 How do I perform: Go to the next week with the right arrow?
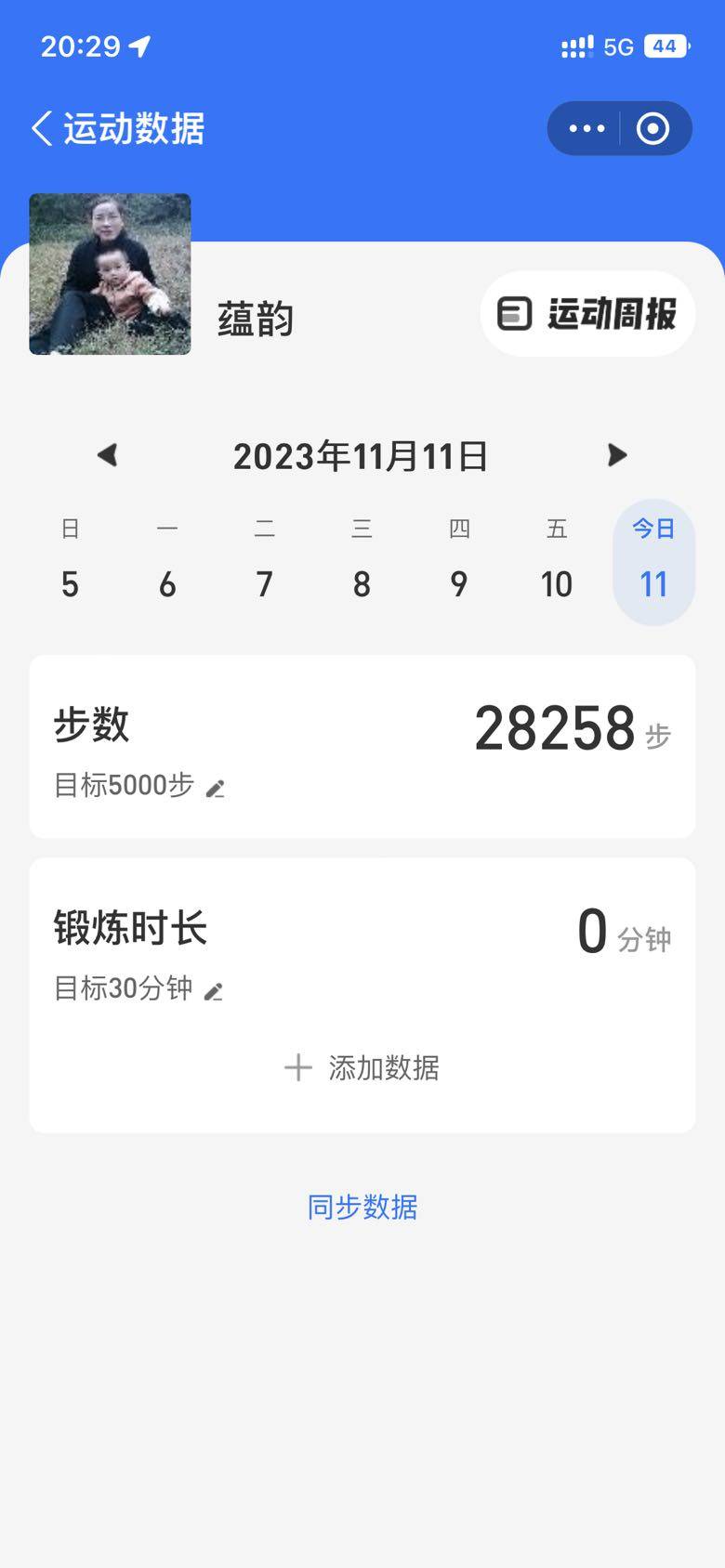coord(616,455)
